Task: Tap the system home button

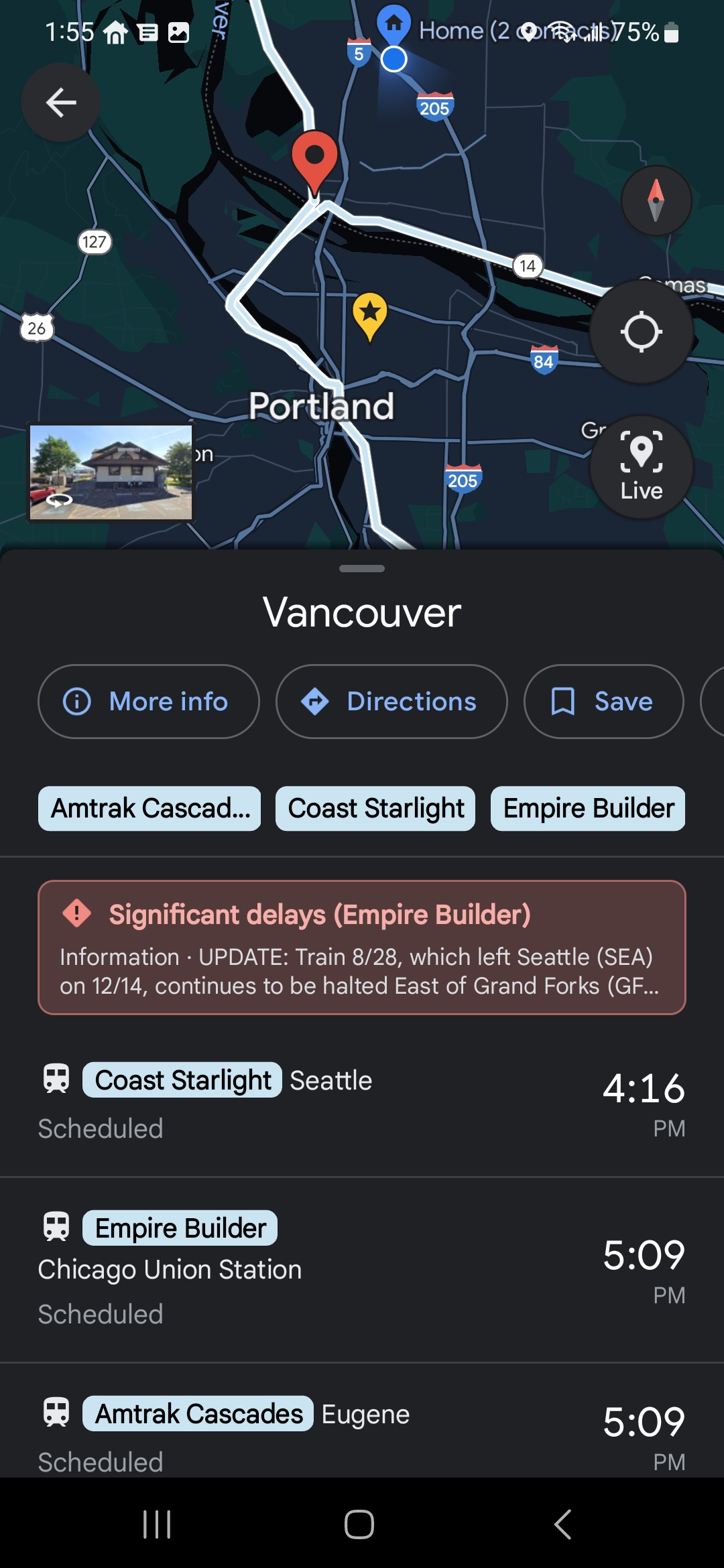Action: [359, 1524]
